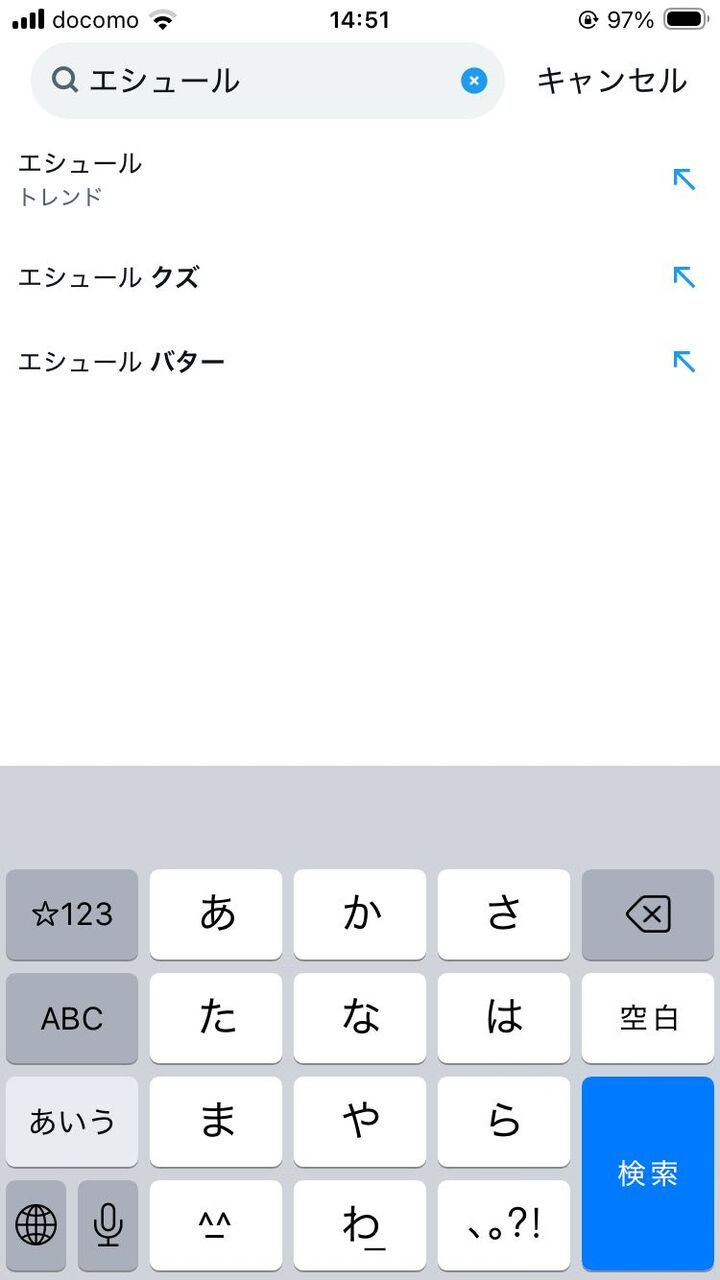Switch to the ☆123 symbol keyboard

(x=71, y=914)
